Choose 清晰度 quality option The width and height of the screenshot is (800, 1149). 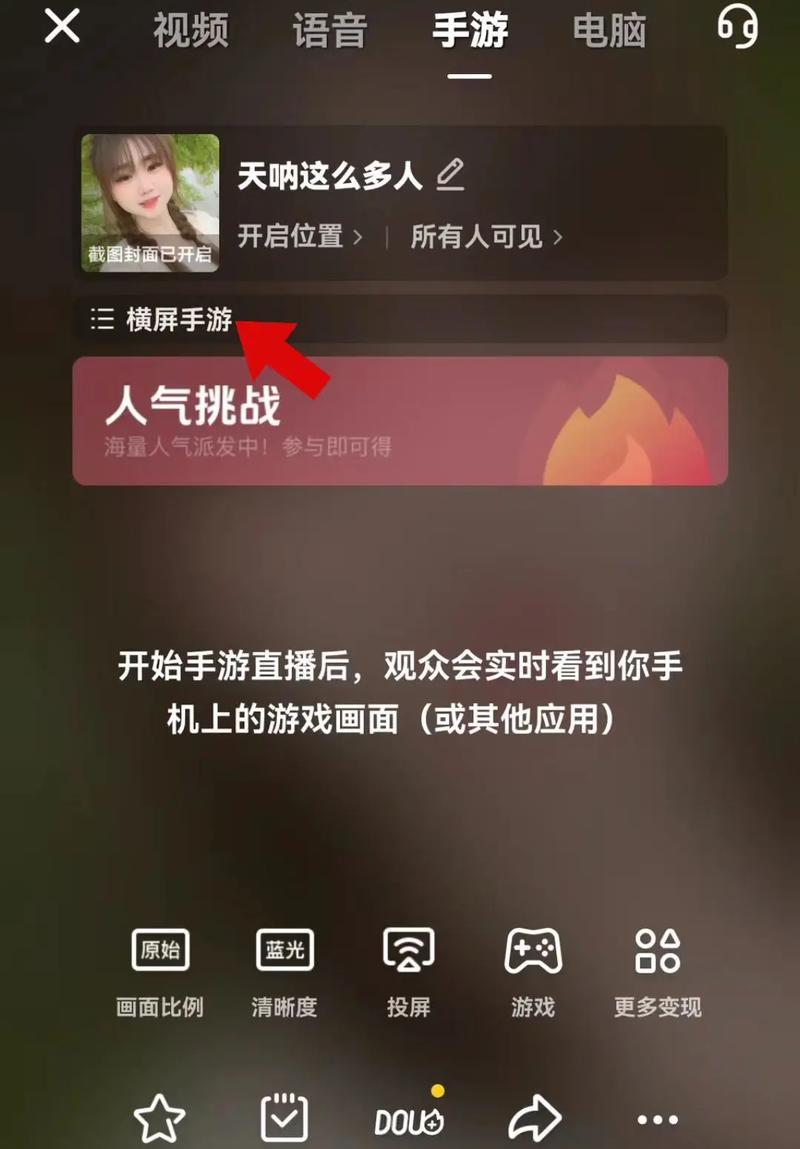click(284, 971)
